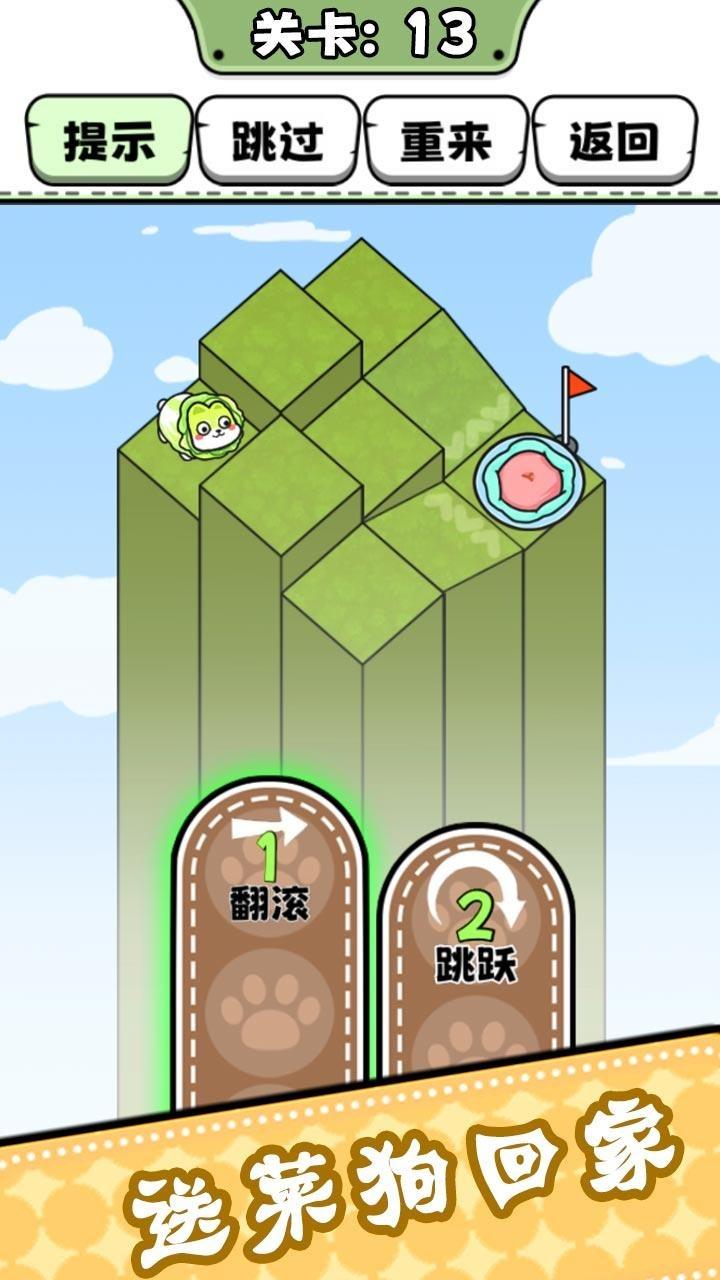Screen dimensions: 720x1280
Task: Go back with the 返回 button
Action: (614, 141)
